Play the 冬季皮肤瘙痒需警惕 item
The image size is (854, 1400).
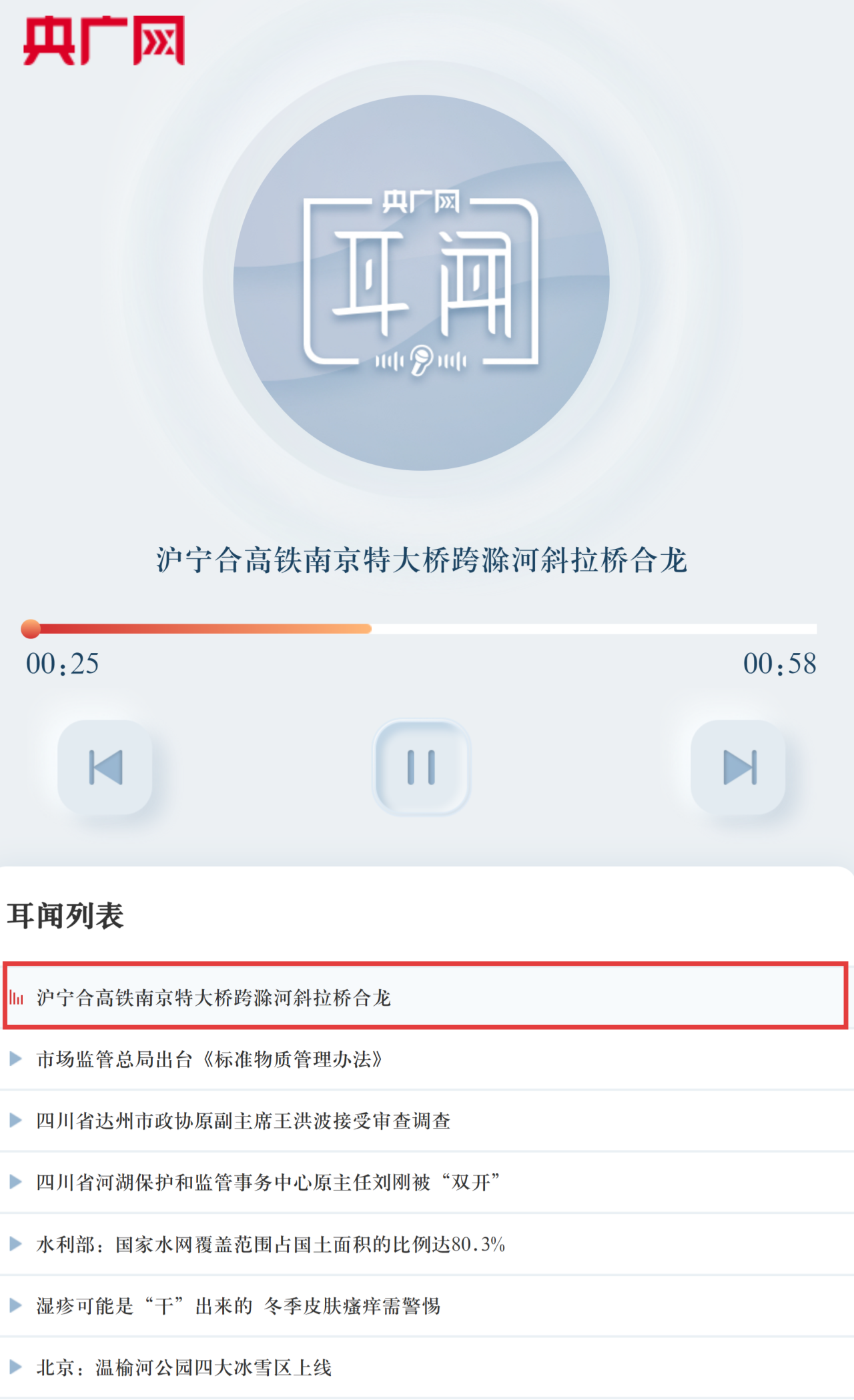coord(238,1306)
